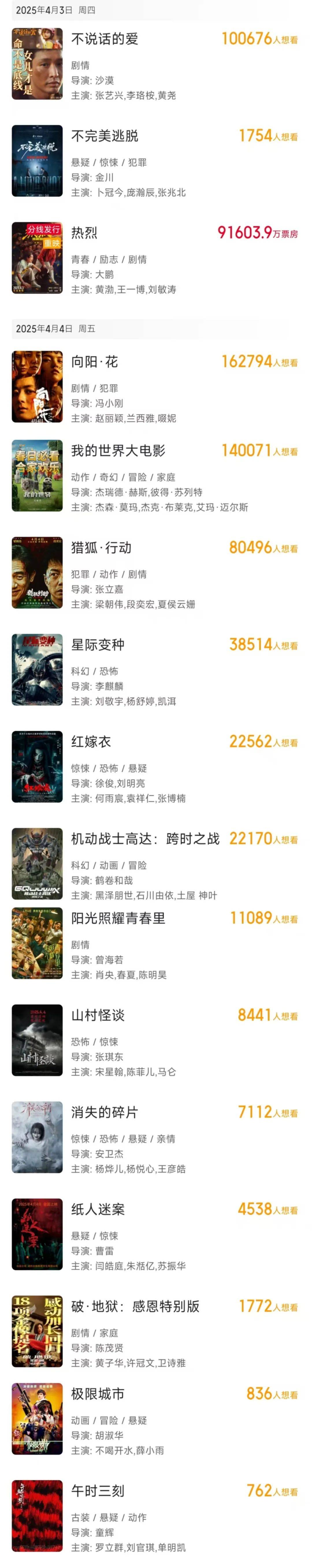Open the movie 不说话的爱

105,40
